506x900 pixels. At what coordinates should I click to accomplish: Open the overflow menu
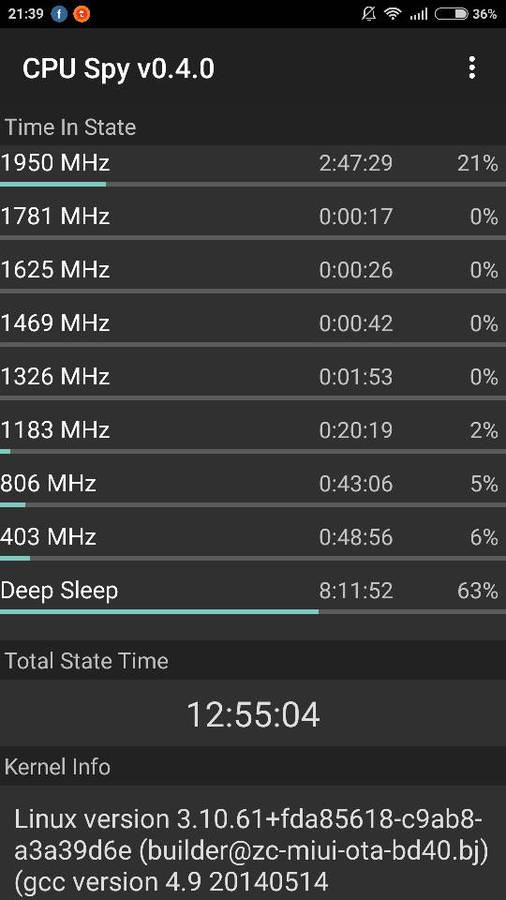point(472,68)
